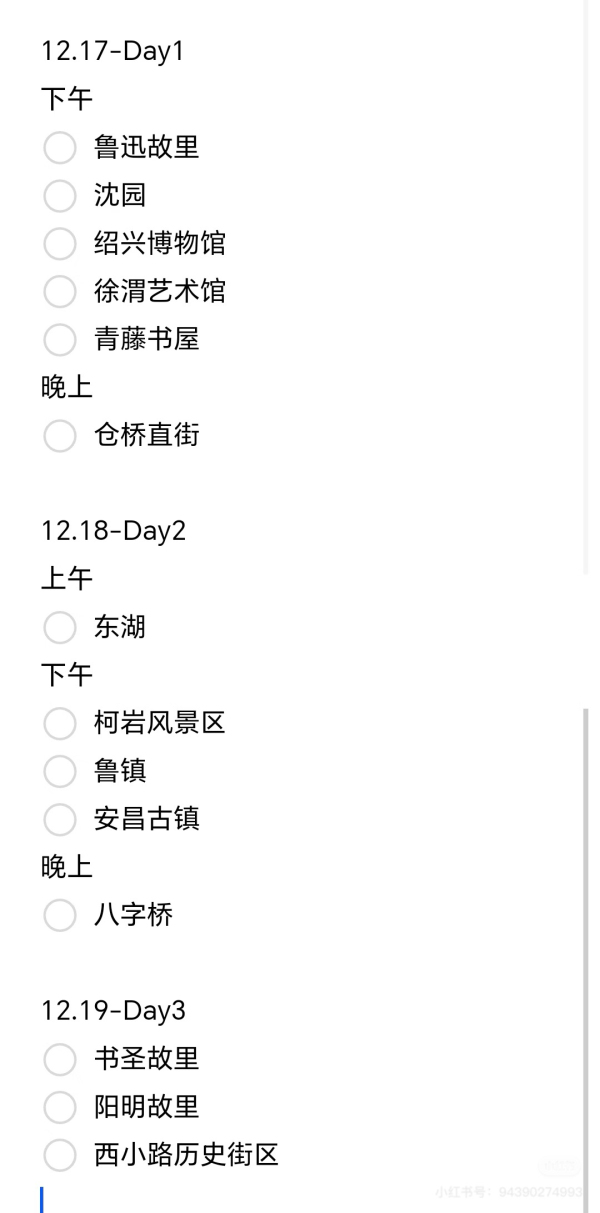Check off 鲁迅故里 item
The image size is (600, 1213).
pos(60,148)
